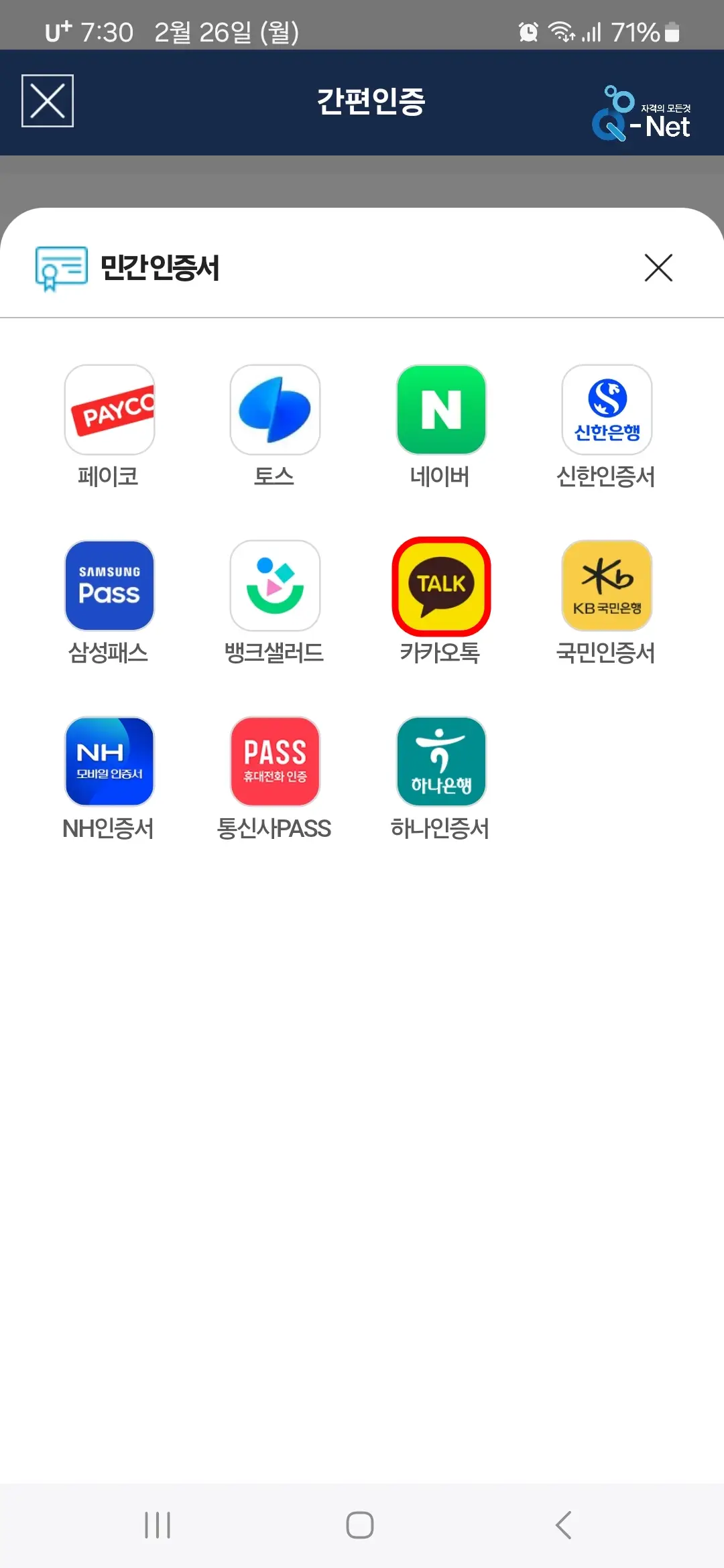Close the 민간인증서 popup with its X
Screen dimensions: 724x1568
pos(659,267)
